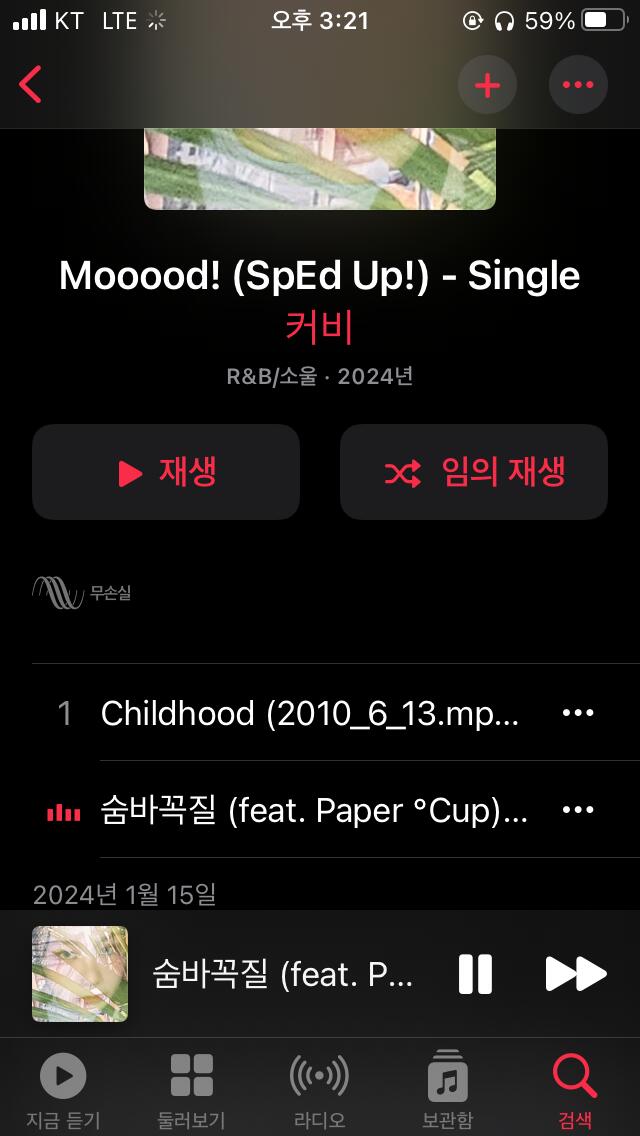
Task: Open now playing mini player artwork
Action: coord(80,974)
